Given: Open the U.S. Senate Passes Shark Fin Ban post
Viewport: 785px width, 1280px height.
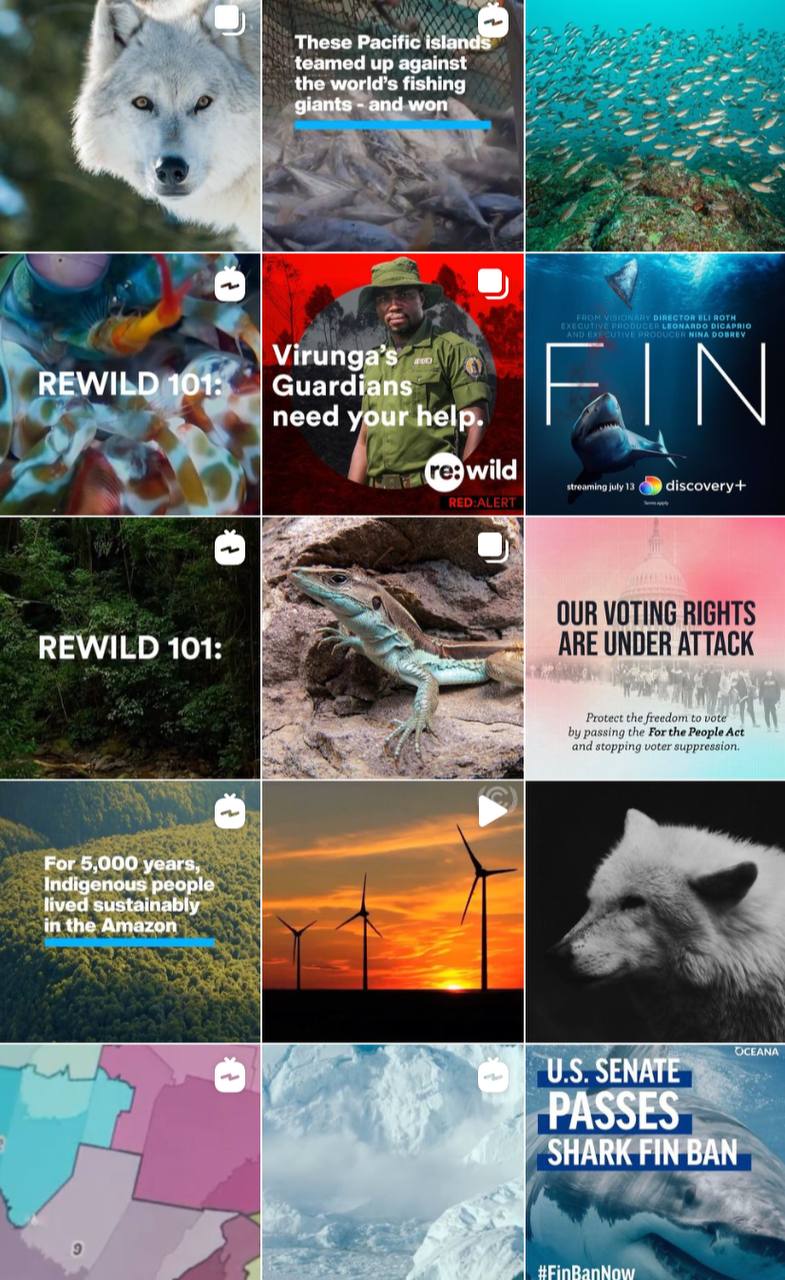Looking at the screenshot, I should tap(655, 1162).
